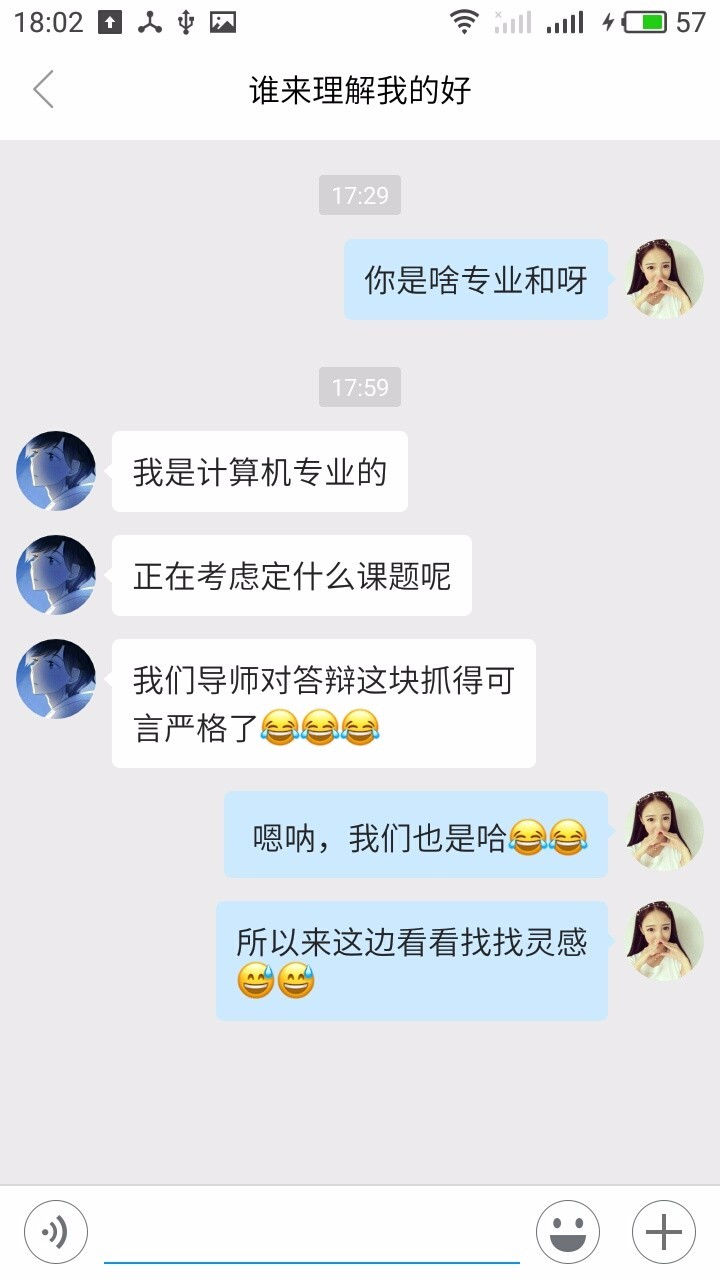Tap the 17:59 timestamp label
The width and height of the screenshot is (720, 1280).
[x=359, y=387]
